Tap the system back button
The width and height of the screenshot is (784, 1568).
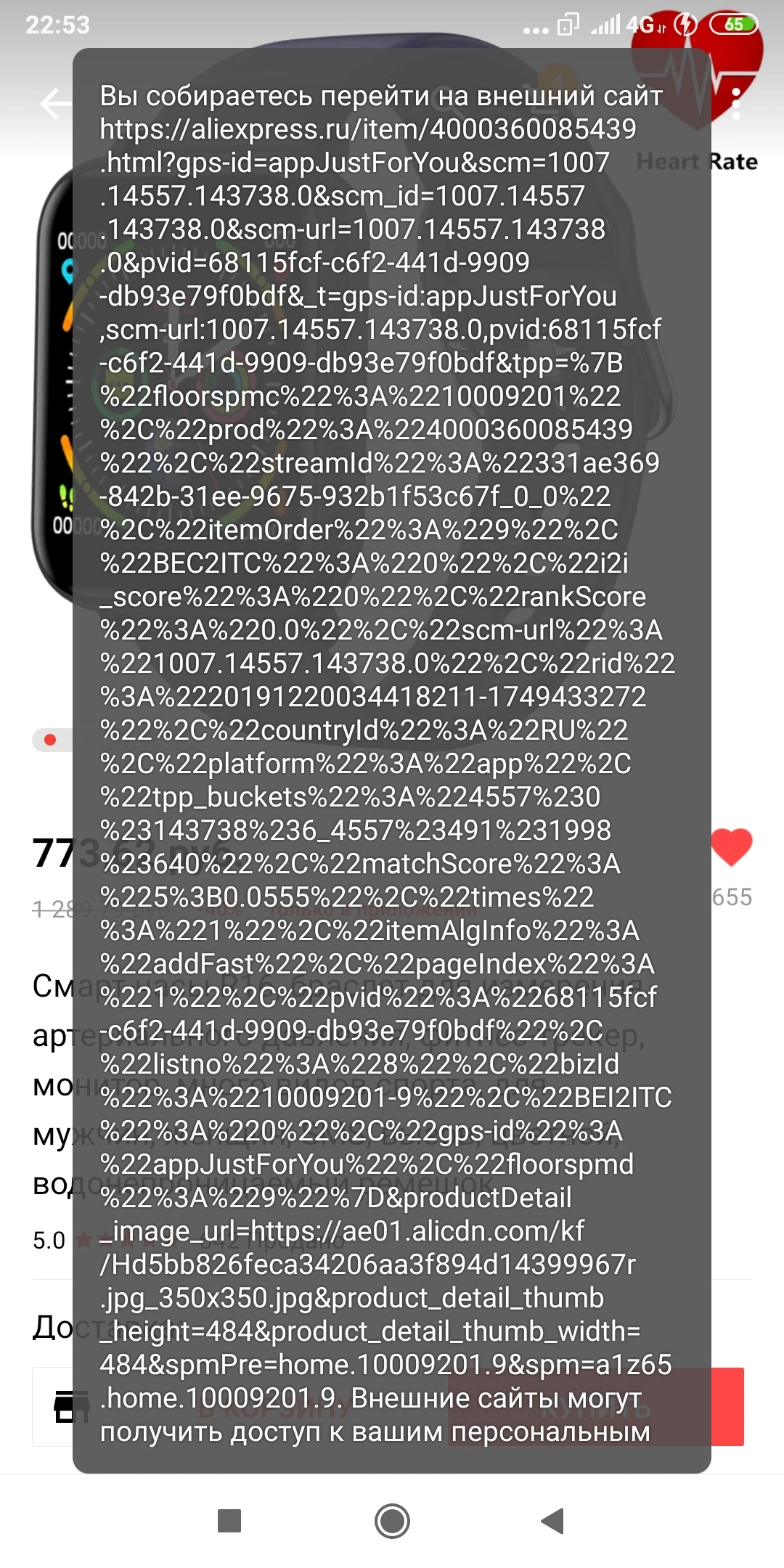552,1521
